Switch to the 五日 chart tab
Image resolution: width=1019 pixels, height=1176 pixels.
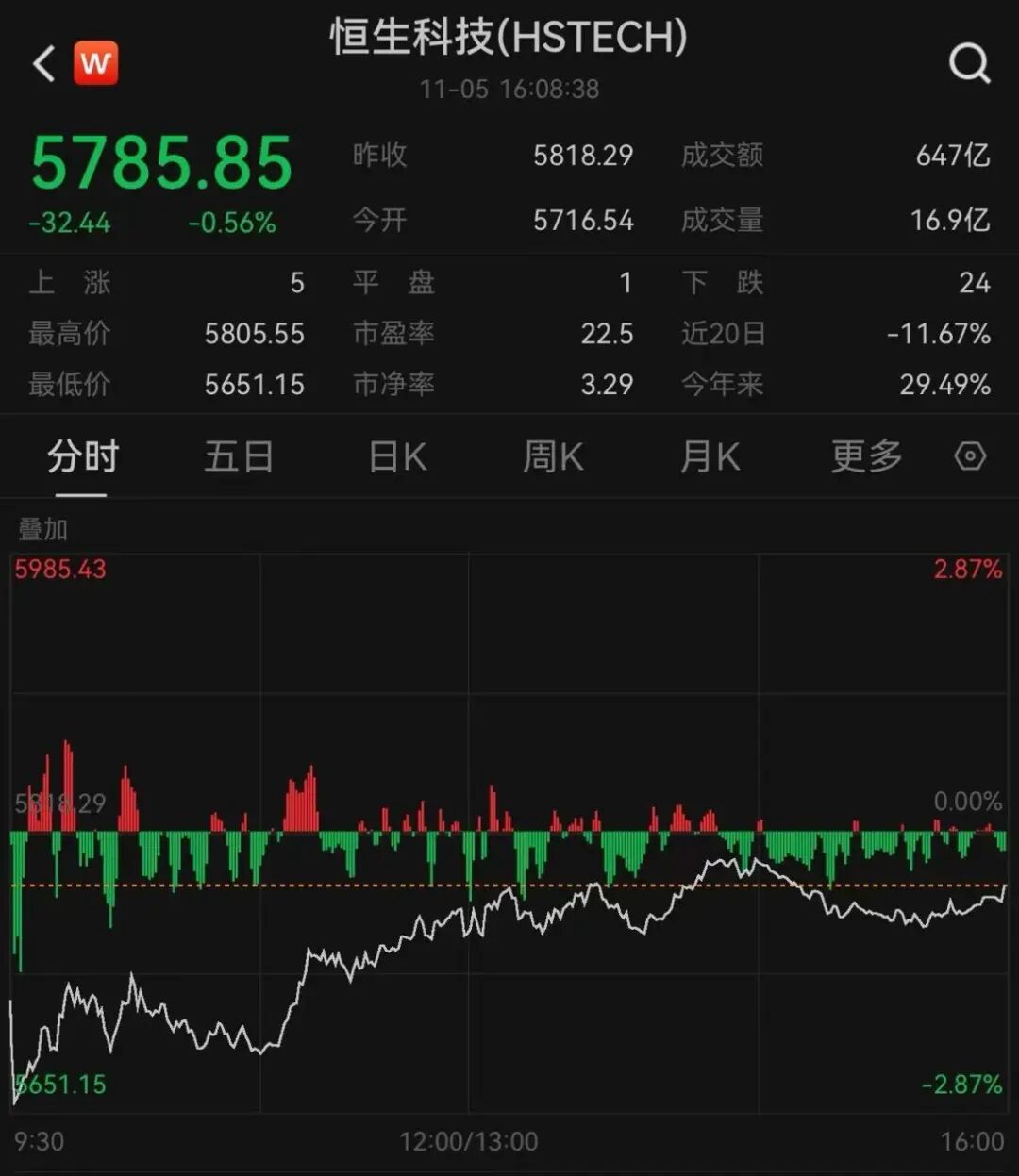point(239,457)
